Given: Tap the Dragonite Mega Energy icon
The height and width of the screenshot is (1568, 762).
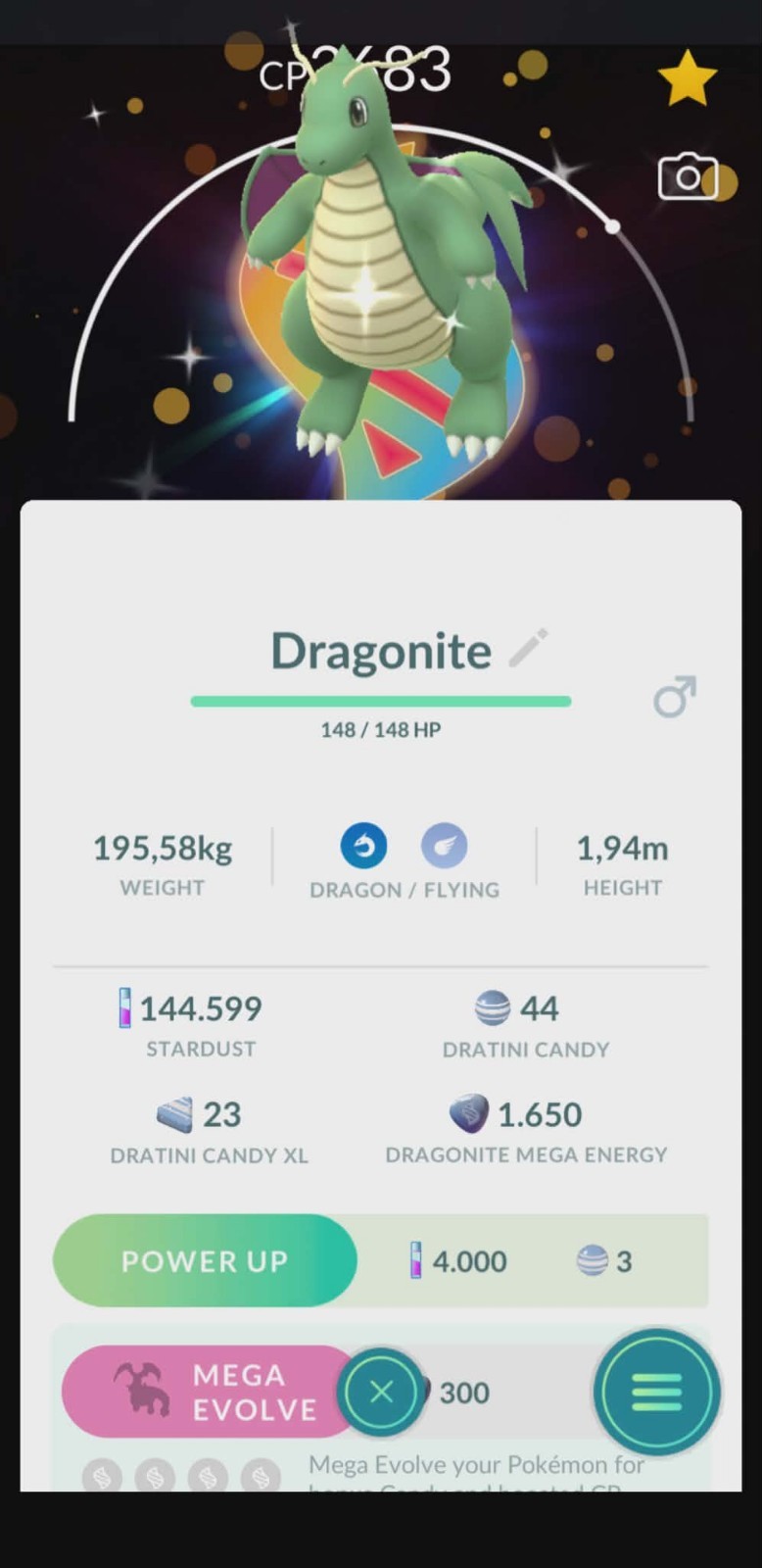Looking at the screenshot, I should click(x=469, y=1114).
